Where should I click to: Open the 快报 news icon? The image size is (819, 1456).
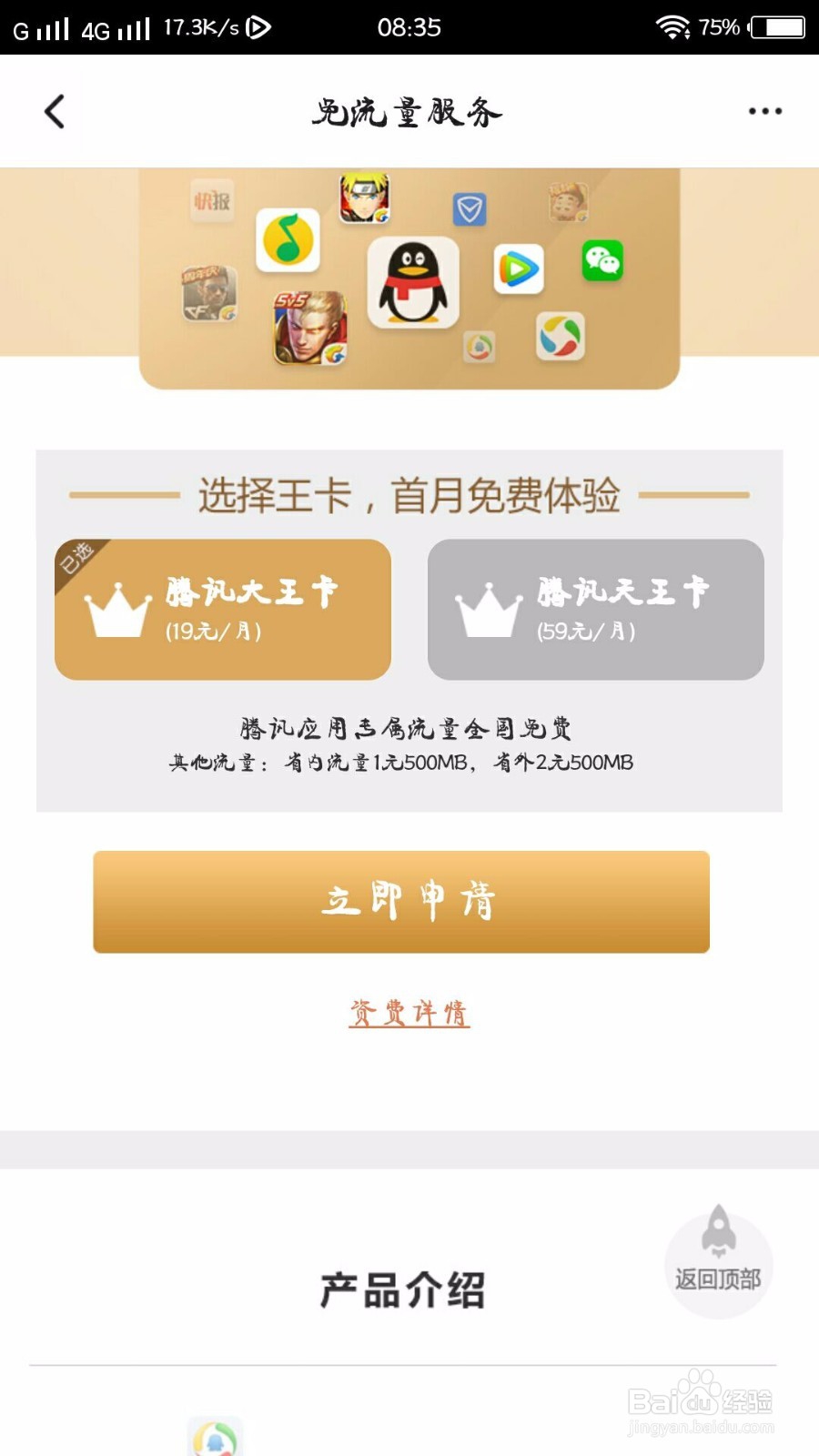(211, 200)
